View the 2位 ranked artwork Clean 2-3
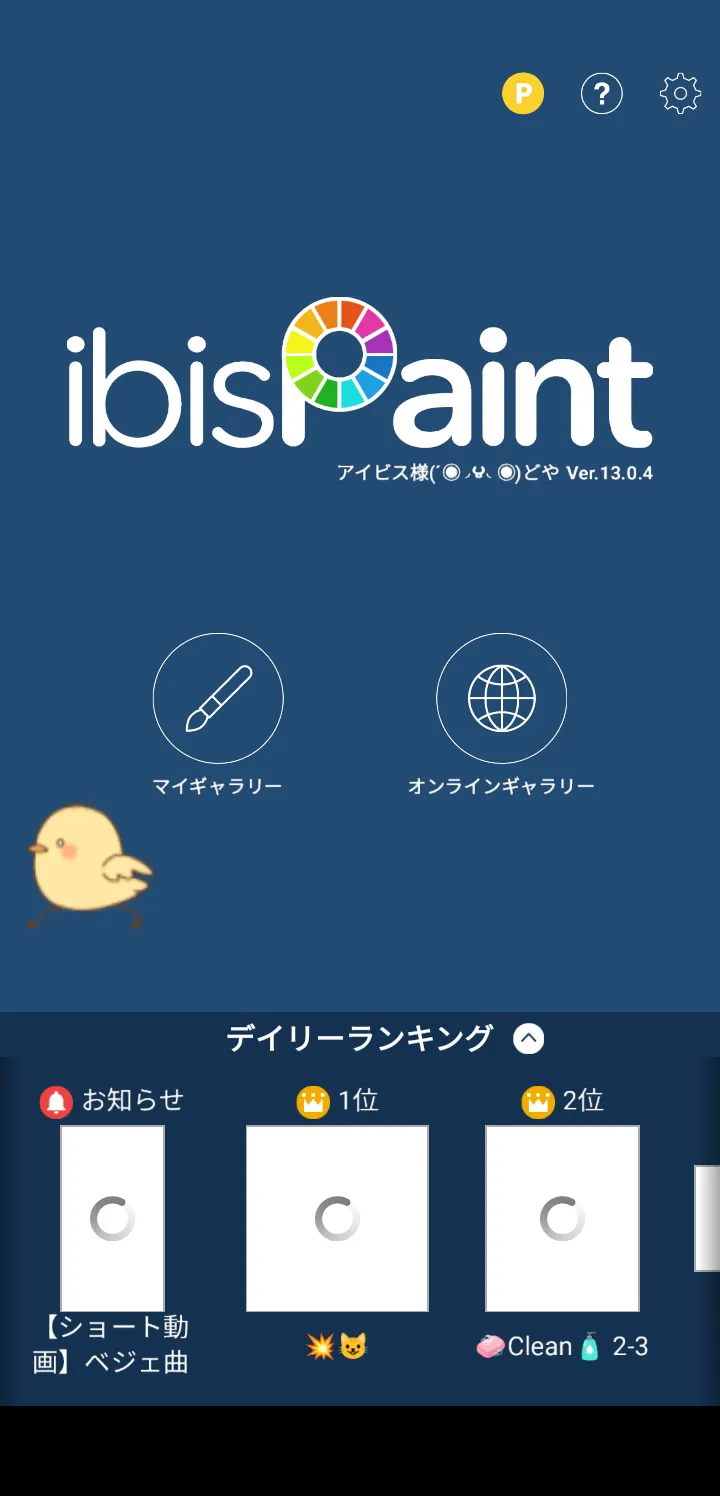Image resolution: width=720 pixels, height=1496 pixels. pos(562,1218)
